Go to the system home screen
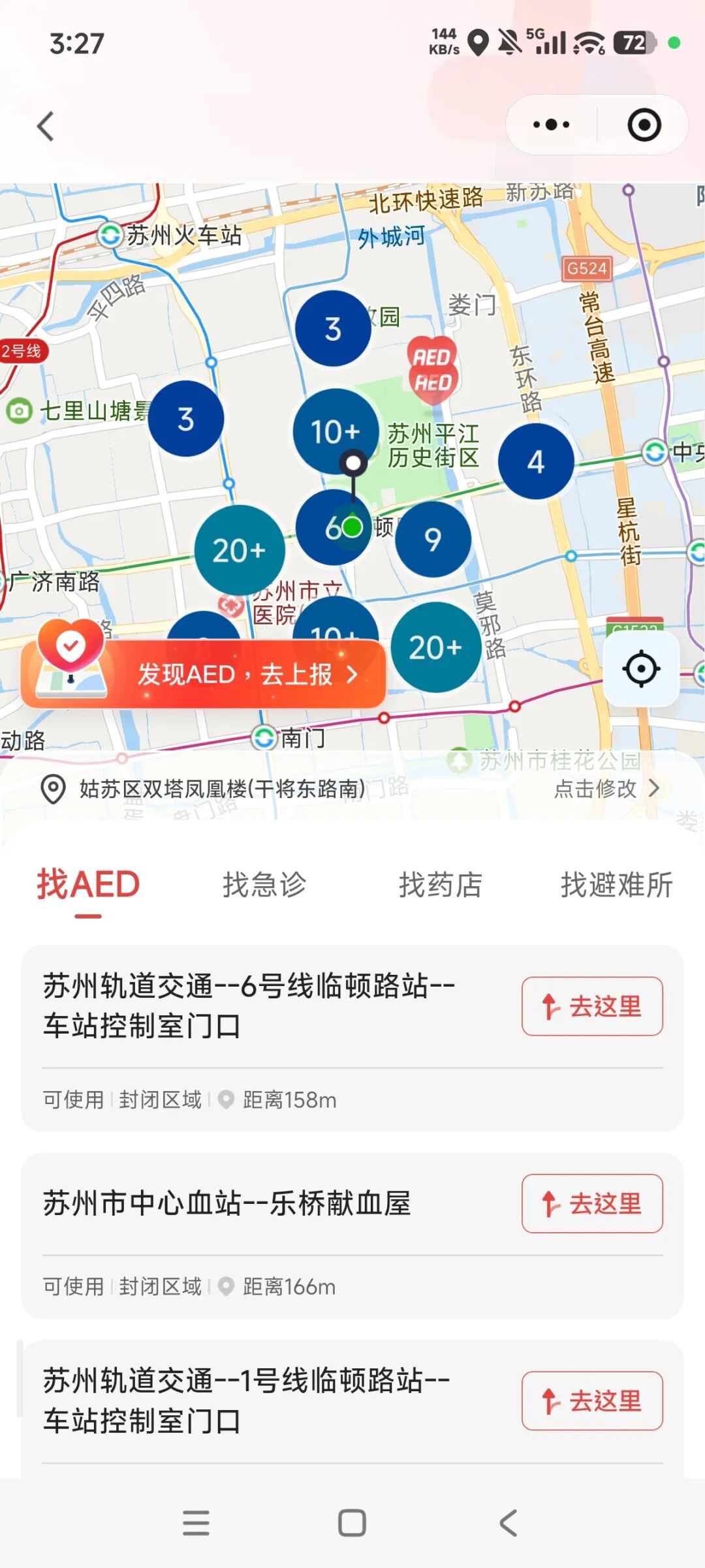This screenshot has width=705, height=1568. click(352, 1524)
